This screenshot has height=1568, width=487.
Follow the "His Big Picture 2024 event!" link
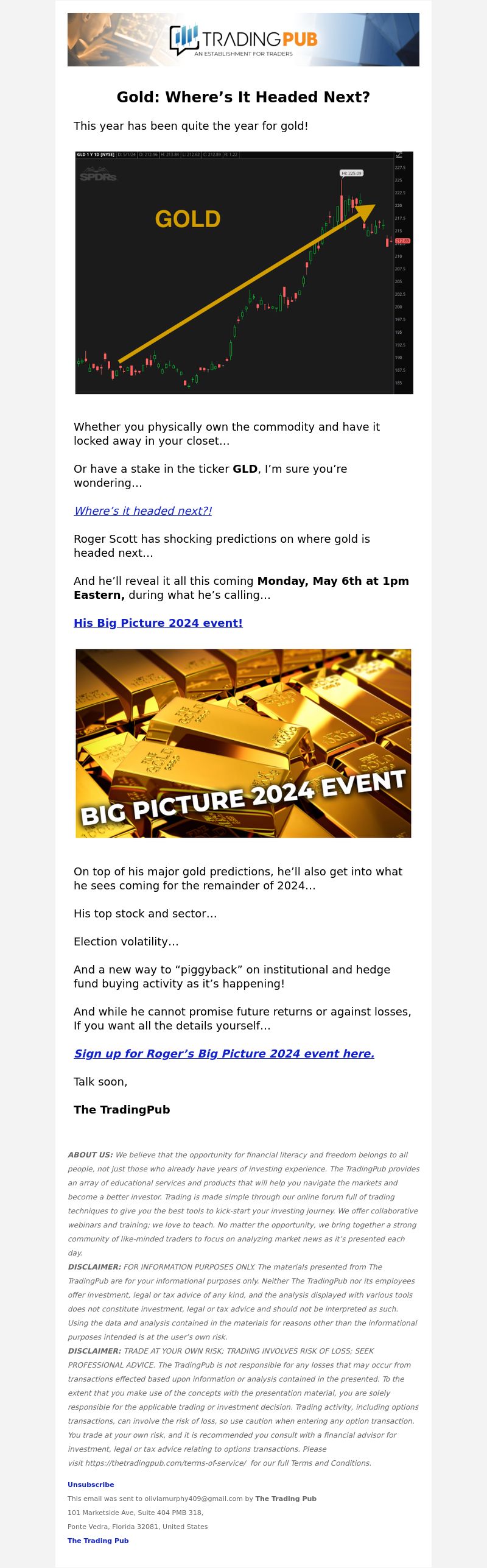click(158, 623)
